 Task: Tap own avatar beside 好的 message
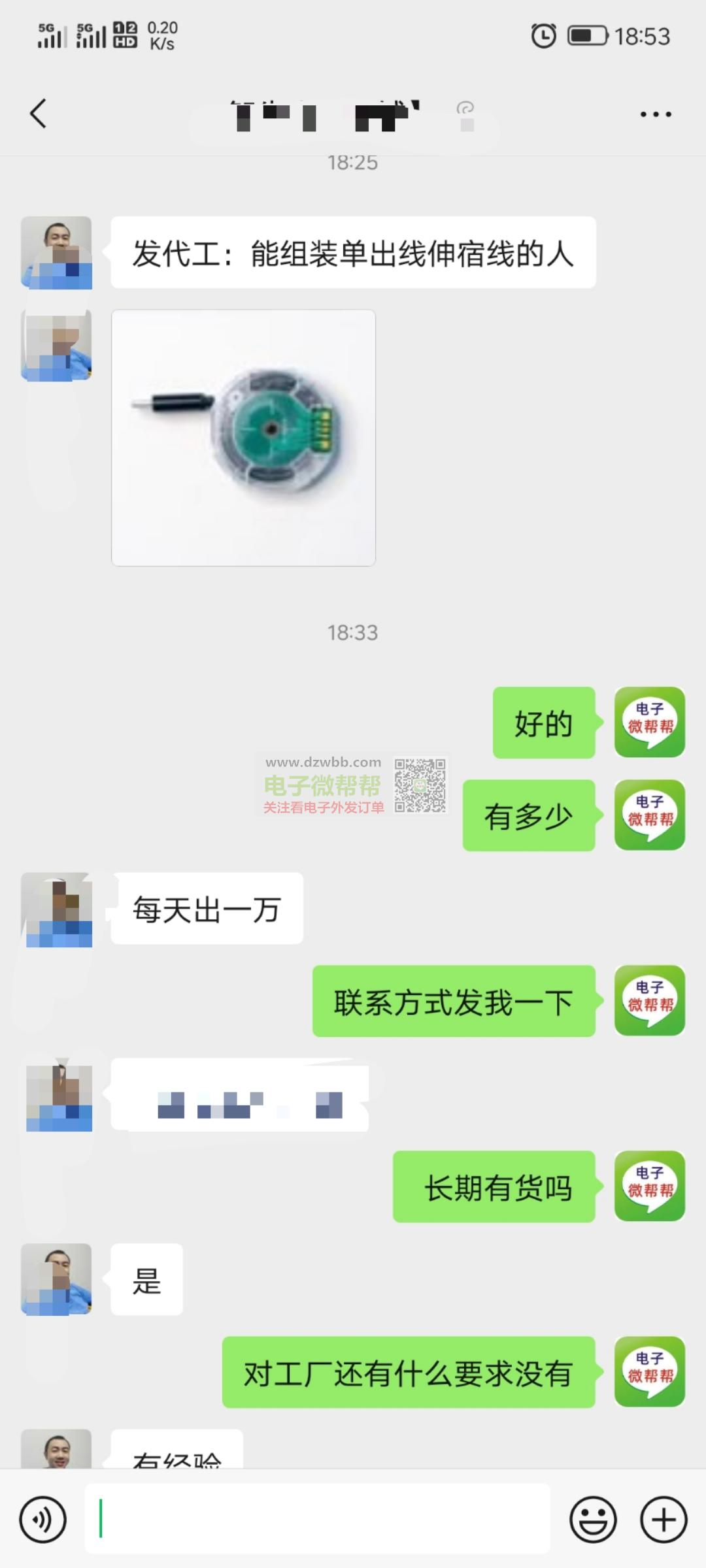click(650, 722)
